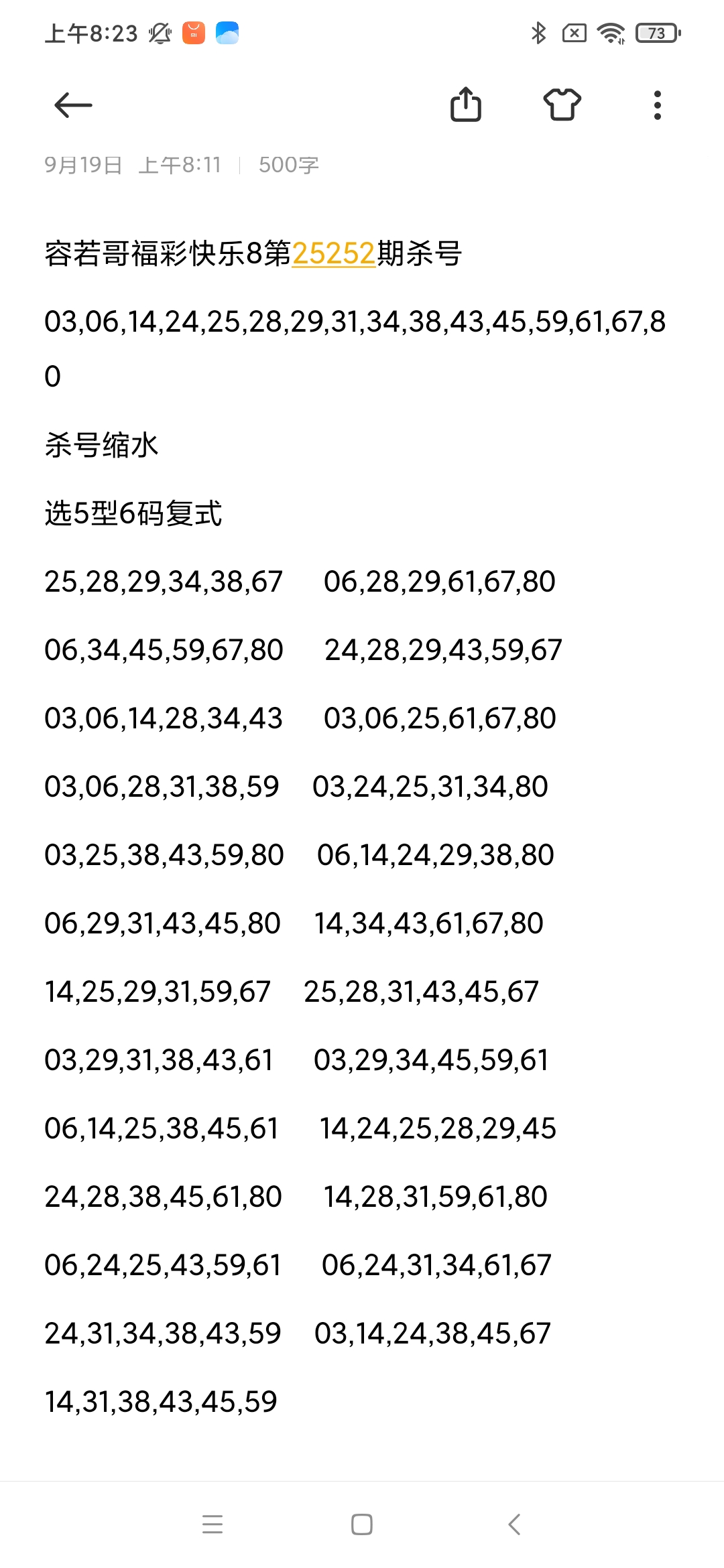This screenshot has height=1568, width=724.
Task: Share this note
Action: [465, 105]
